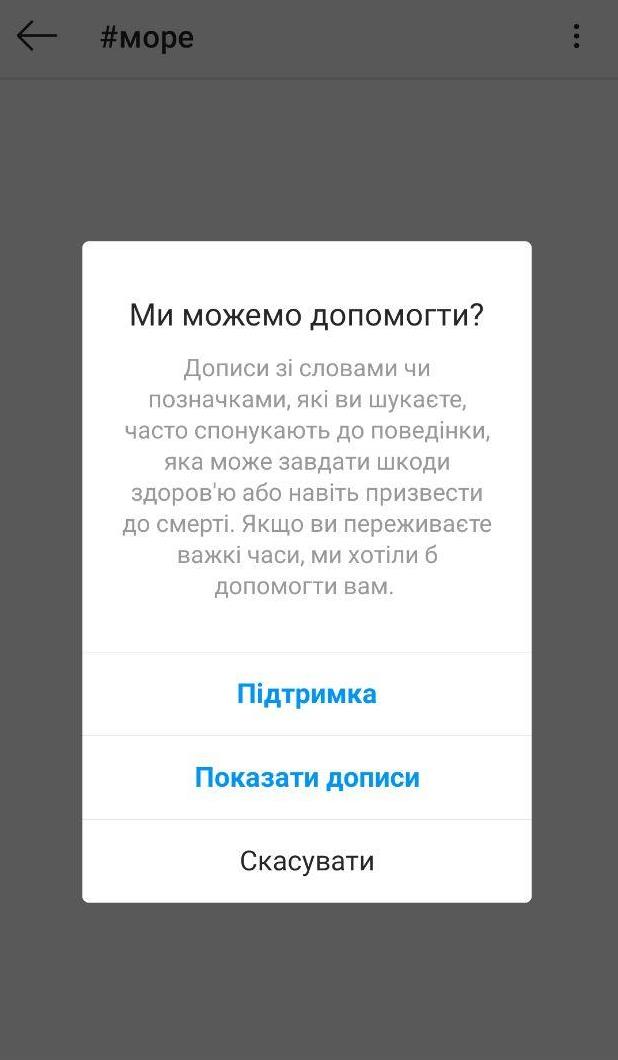Choose Показати дописи to view posts

point(307,778)
